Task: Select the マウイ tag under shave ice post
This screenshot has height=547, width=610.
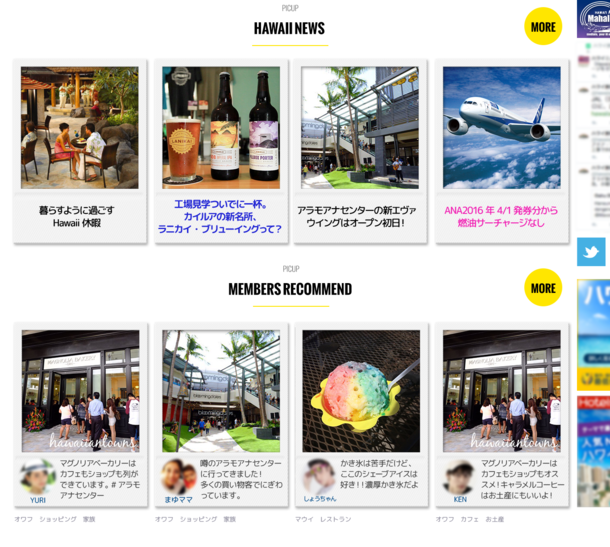Action: click(304, 520)
